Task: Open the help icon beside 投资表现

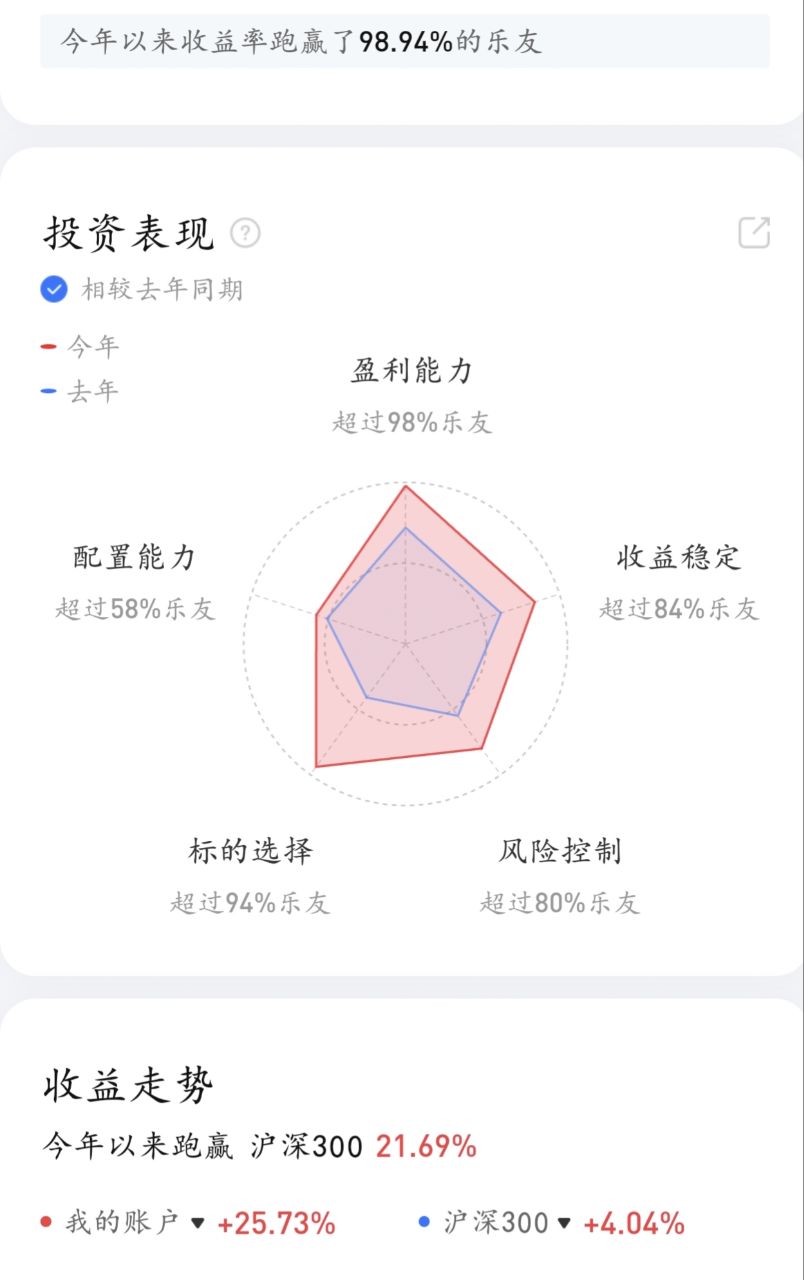Action: coord(245,233)
